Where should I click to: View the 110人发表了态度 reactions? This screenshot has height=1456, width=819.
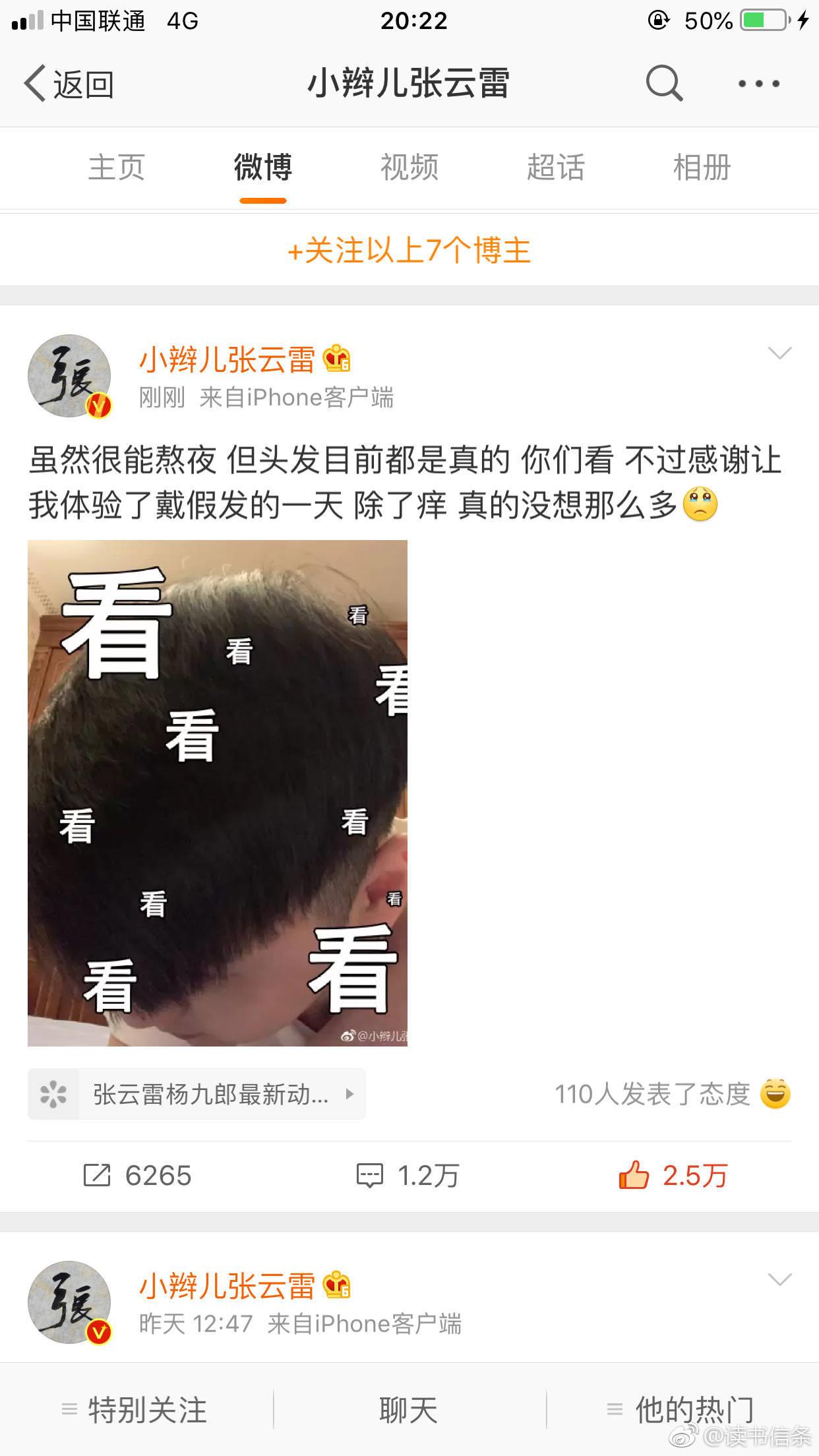[671, 1095]
